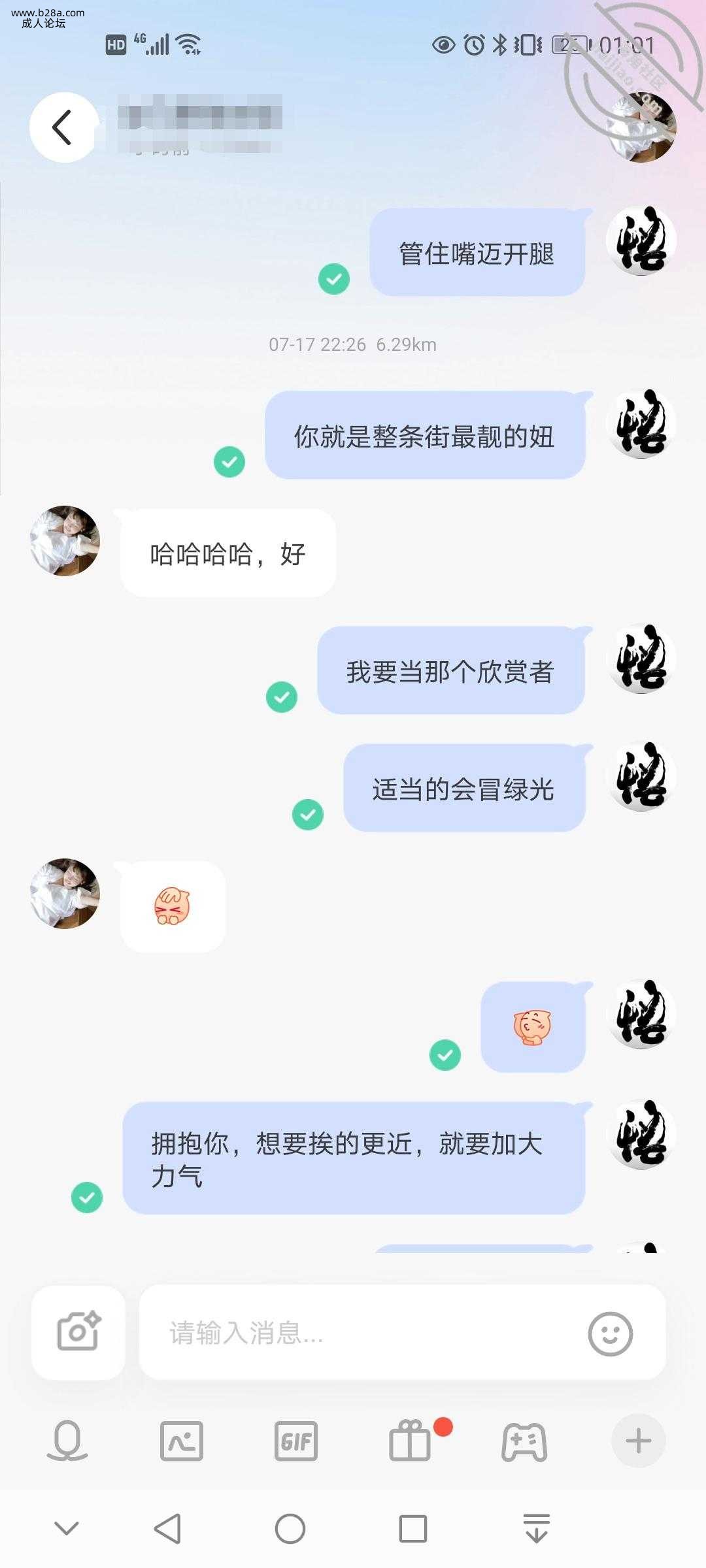Record a voice message
The image size is (706, 1568).
pyautogui.click(x=67, y=1441)
